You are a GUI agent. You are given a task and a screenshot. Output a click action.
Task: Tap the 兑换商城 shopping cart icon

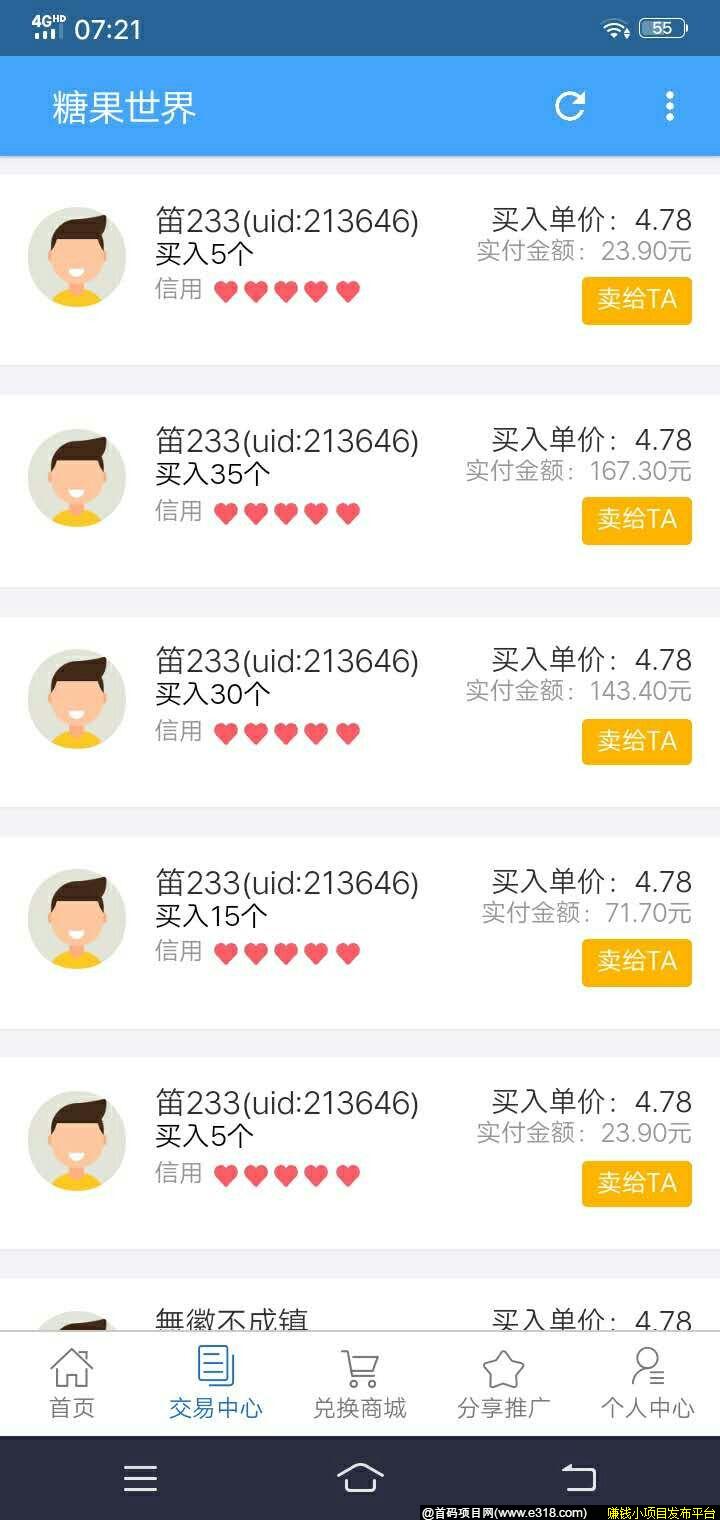point(359,1368)
